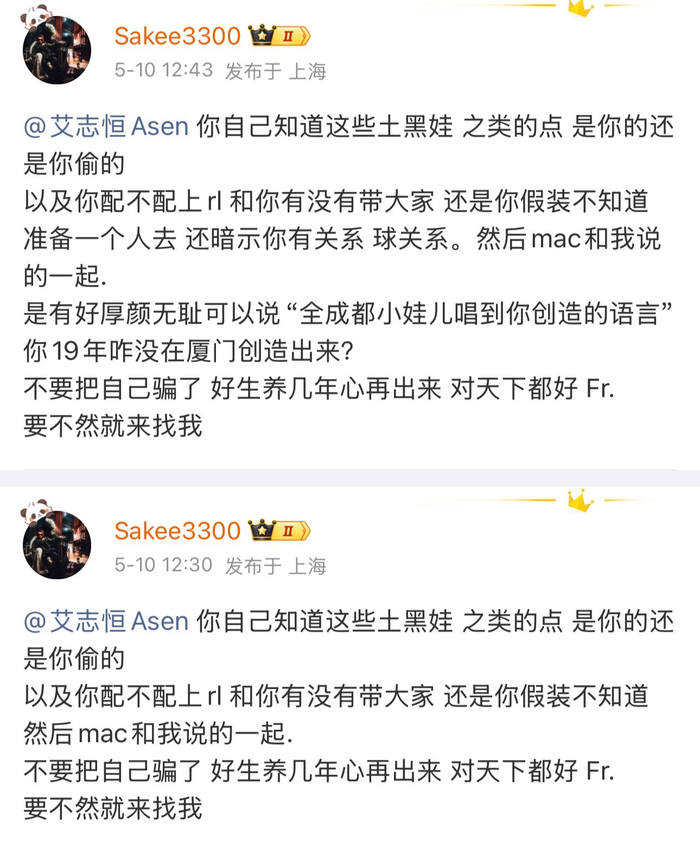The height and width of the screenshot is (841, 700).
Task: Open Sakee3300's avatar on the 12:43 post
Action: tap(57, 50)
